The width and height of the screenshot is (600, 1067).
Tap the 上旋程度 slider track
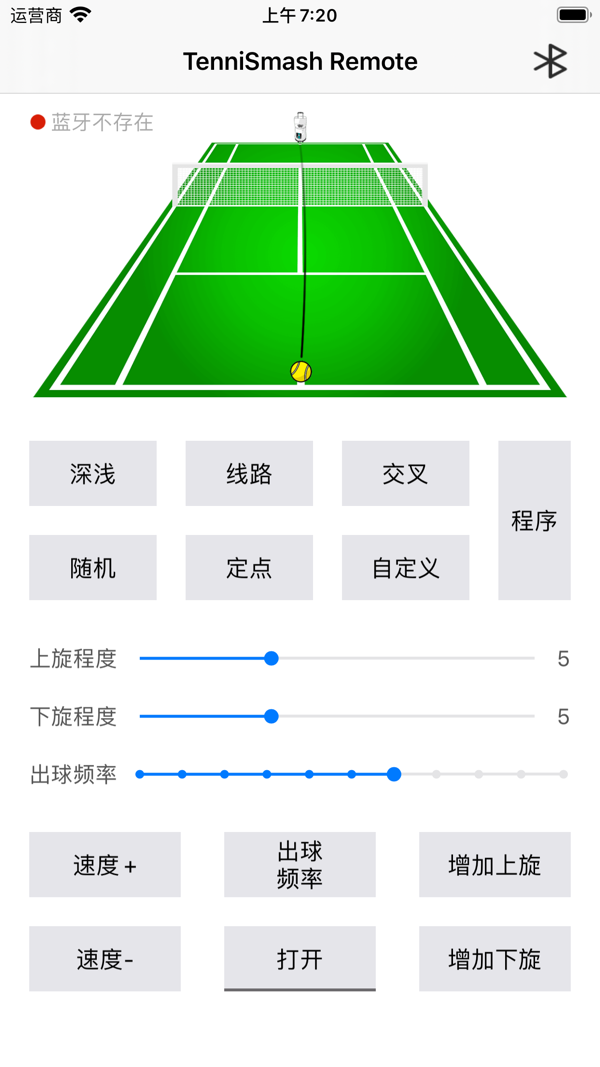pos(337,658)
